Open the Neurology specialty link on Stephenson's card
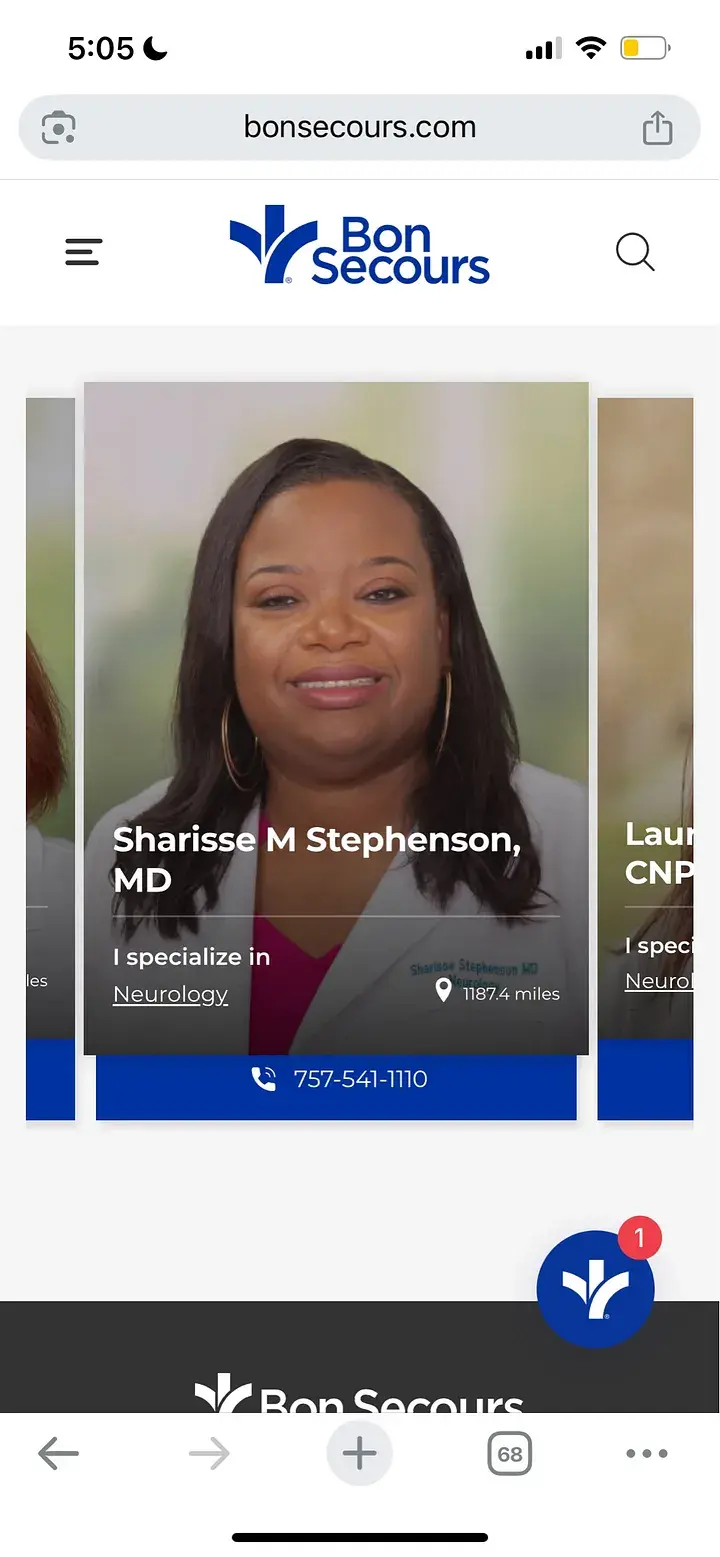720x1557 pixels. click(x=170, y=994)
